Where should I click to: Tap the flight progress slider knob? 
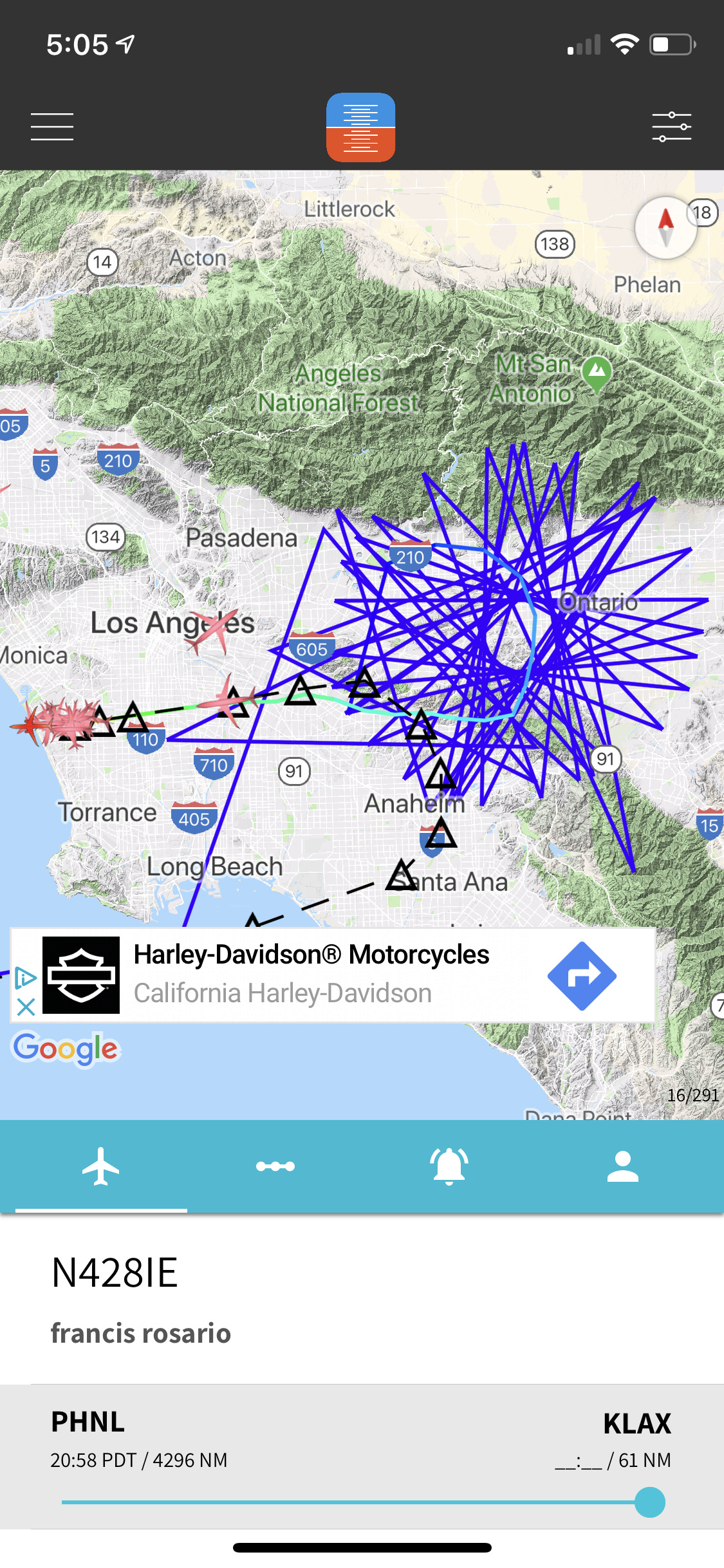pos(650,1502)
